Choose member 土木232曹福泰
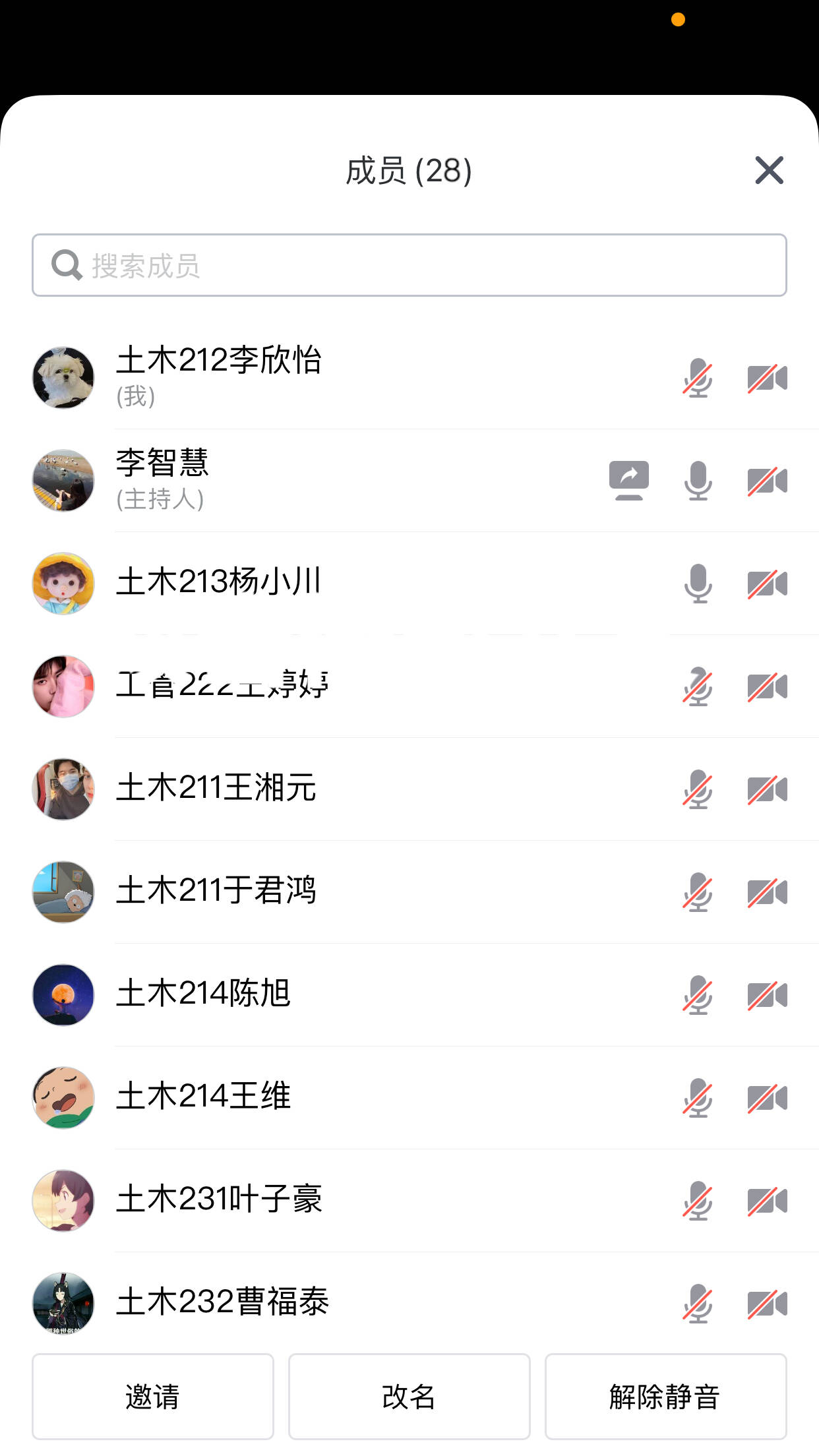Screen dimensions: 819x1456 point(222,1302)
